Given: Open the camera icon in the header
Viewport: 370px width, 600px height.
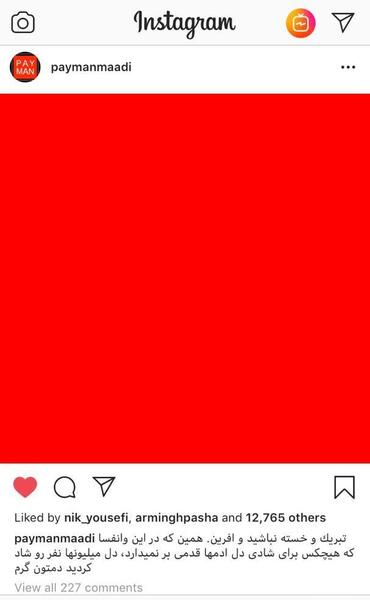Looking at the screenshot, I should (x=23, y=23).
